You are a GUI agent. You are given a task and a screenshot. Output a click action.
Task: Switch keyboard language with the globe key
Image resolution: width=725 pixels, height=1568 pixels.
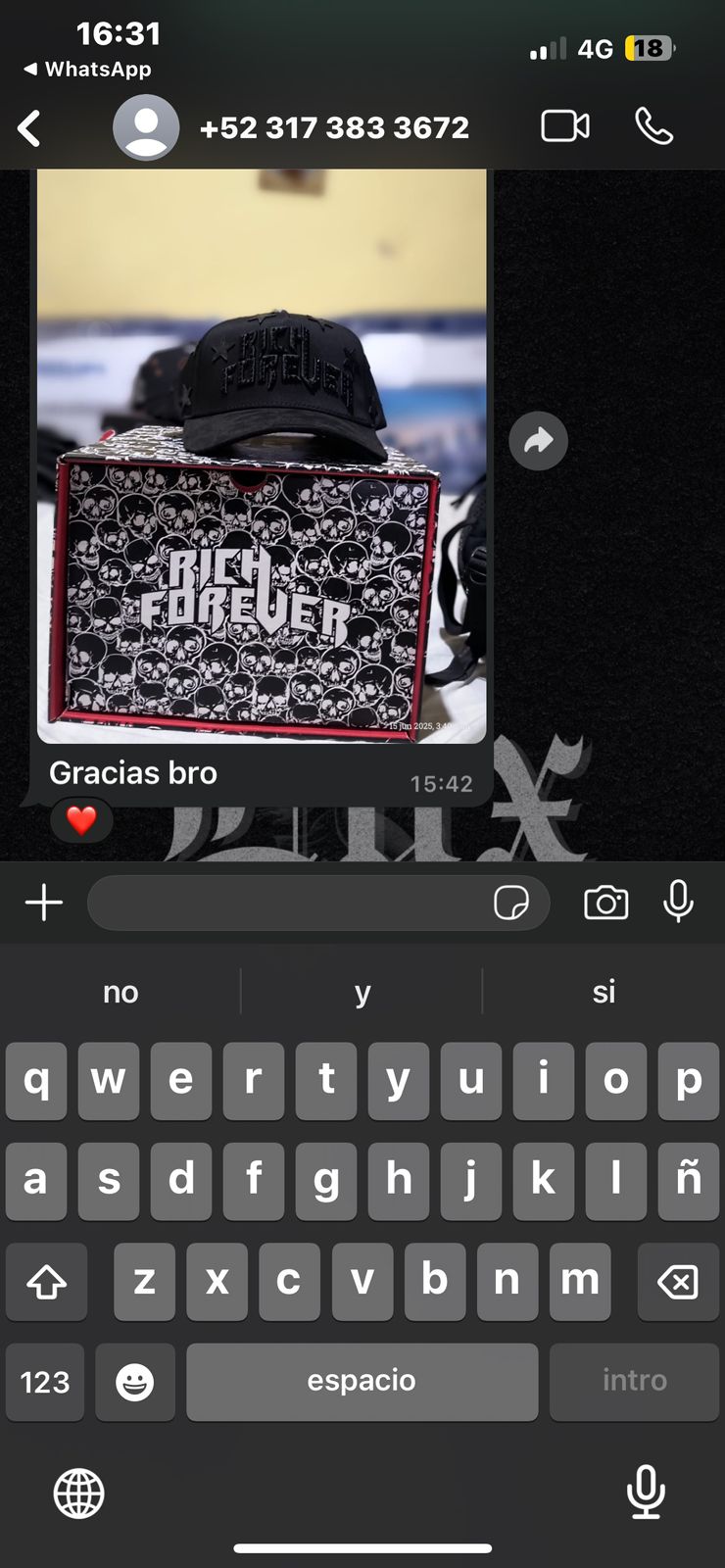pos(79,1494)
